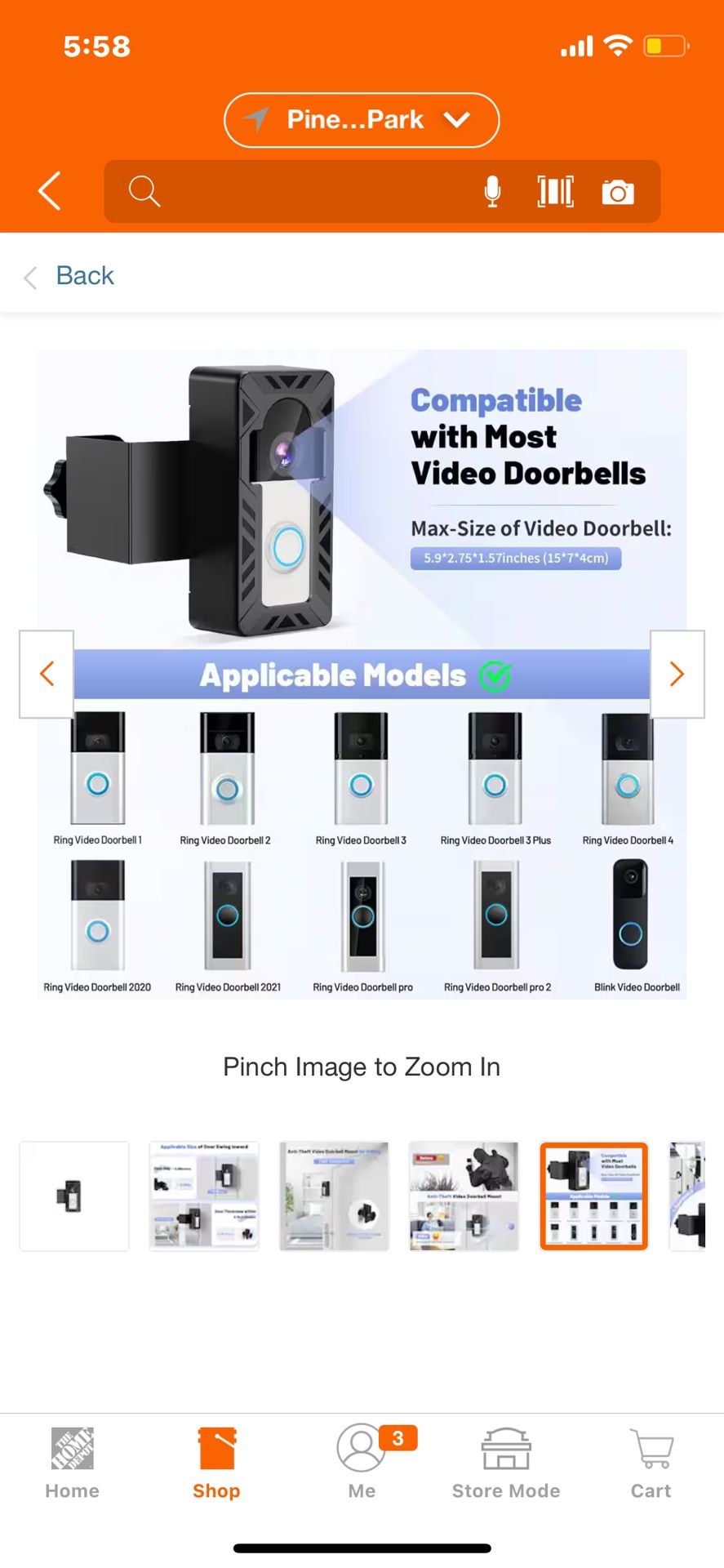Select the third anti-theft mount thumbnail
724x1568 pixels.
[x=334, y=1196]
